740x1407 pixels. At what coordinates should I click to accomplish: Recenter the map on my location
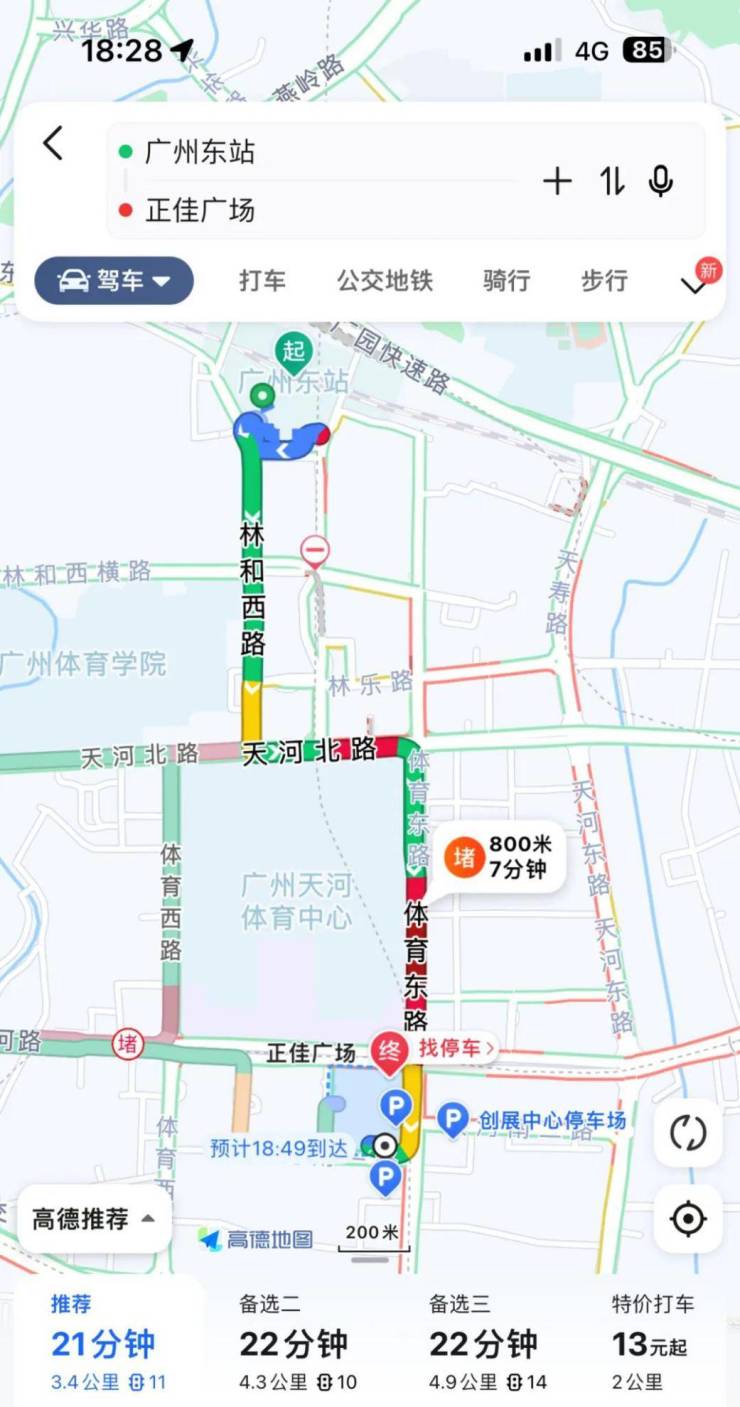point(688,1219)
